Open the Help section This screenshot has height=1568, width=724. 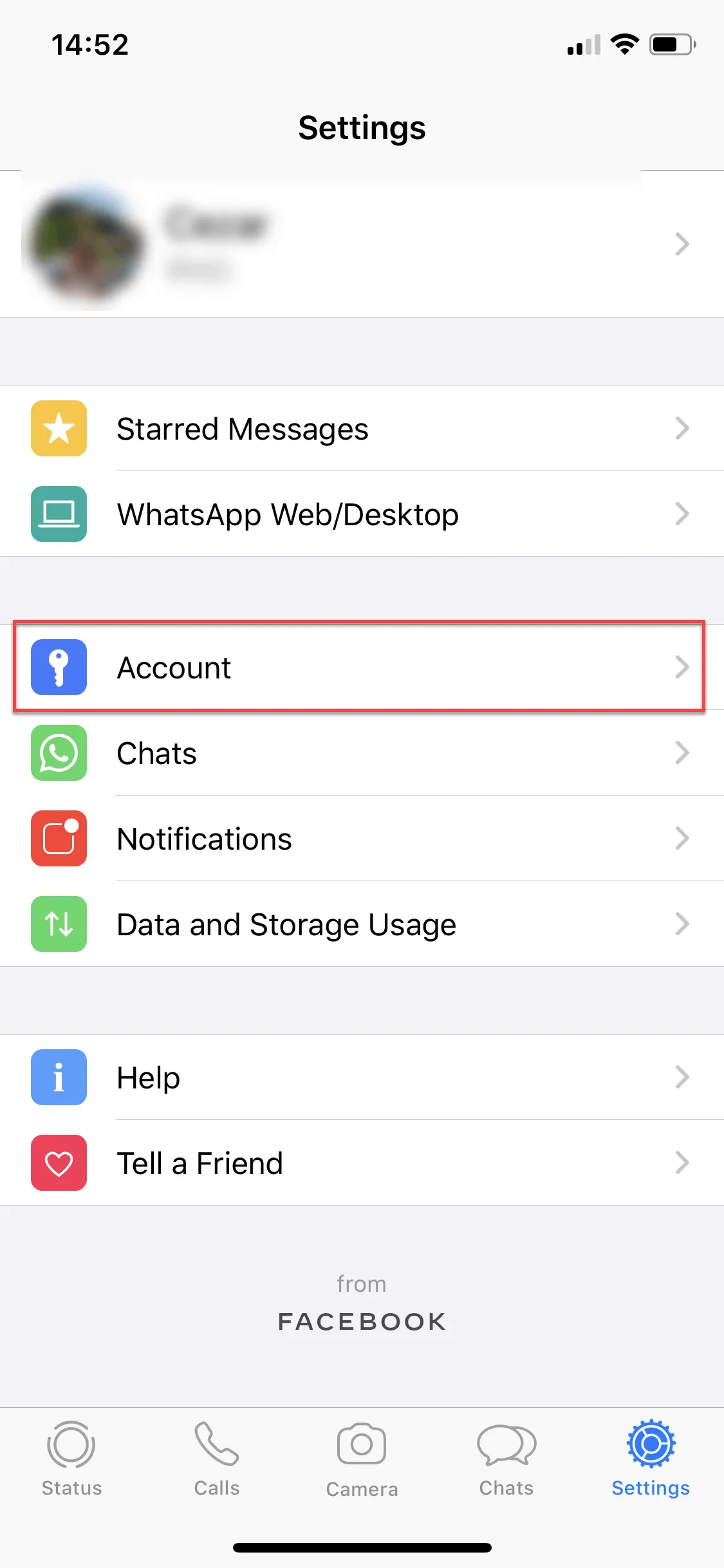tap(362, 1077)
